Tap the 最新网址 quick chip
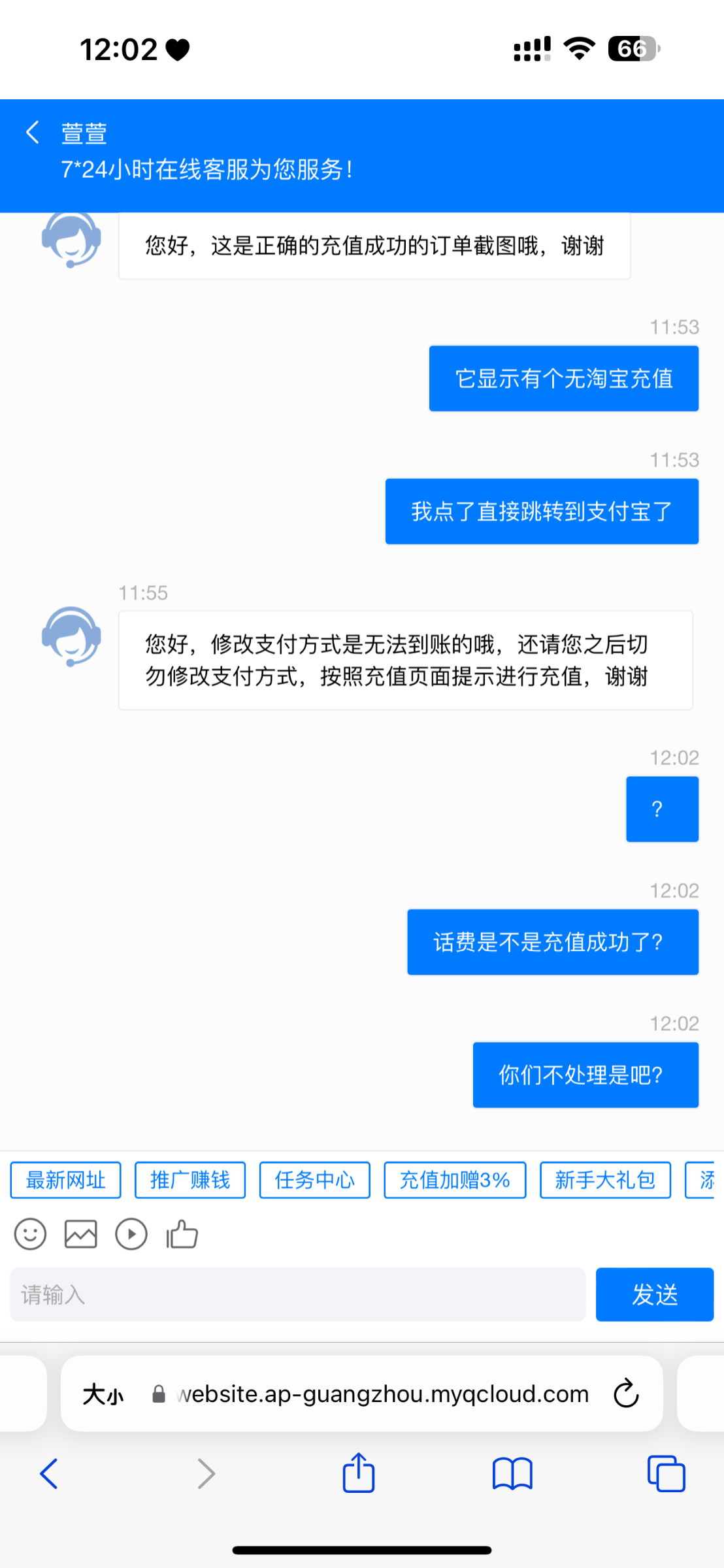Screen dimensions: 724x1568 pyautogui.click(x=65, y=1180)
